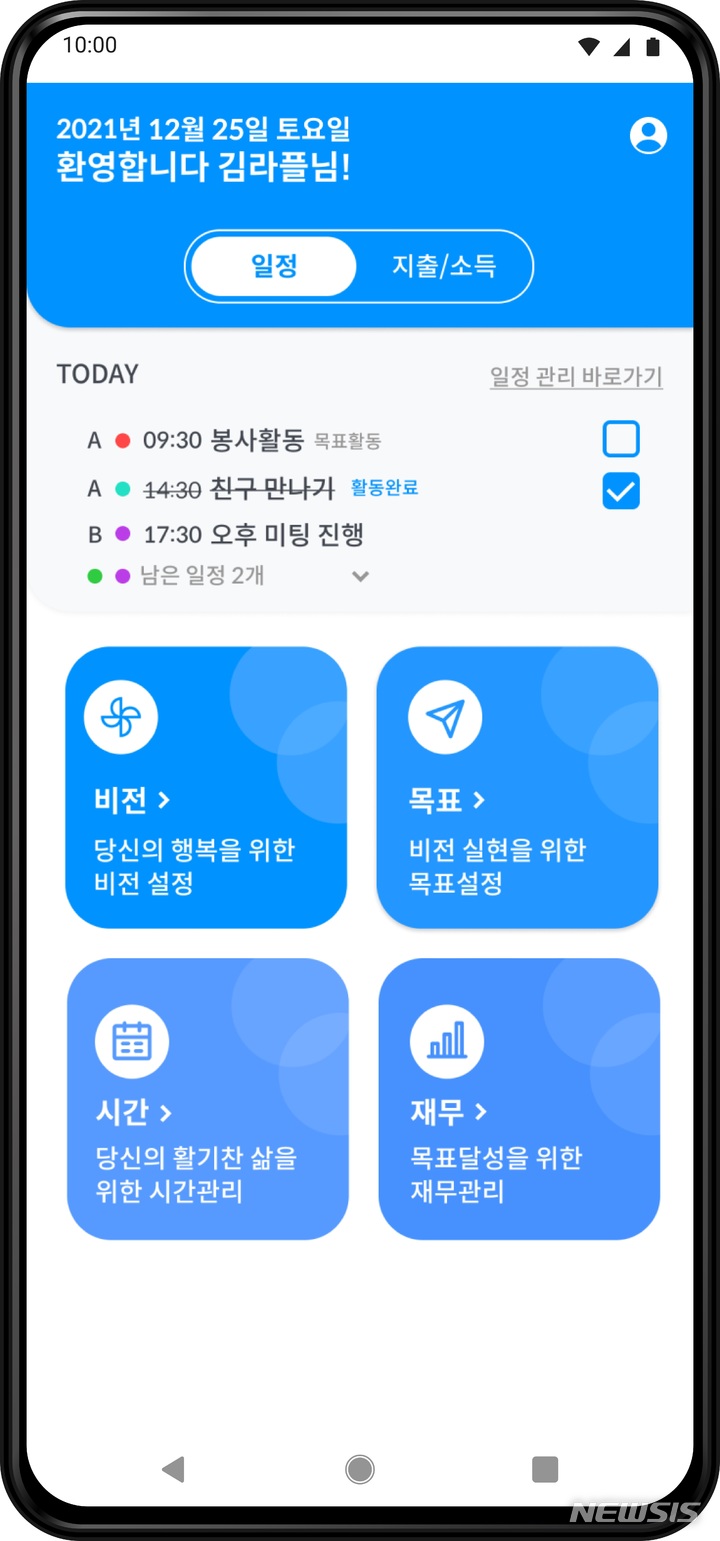The image size is (720, 1541).
Task: Open the 일정 관리 바로가기 link
Action: (x=576, y=377)
